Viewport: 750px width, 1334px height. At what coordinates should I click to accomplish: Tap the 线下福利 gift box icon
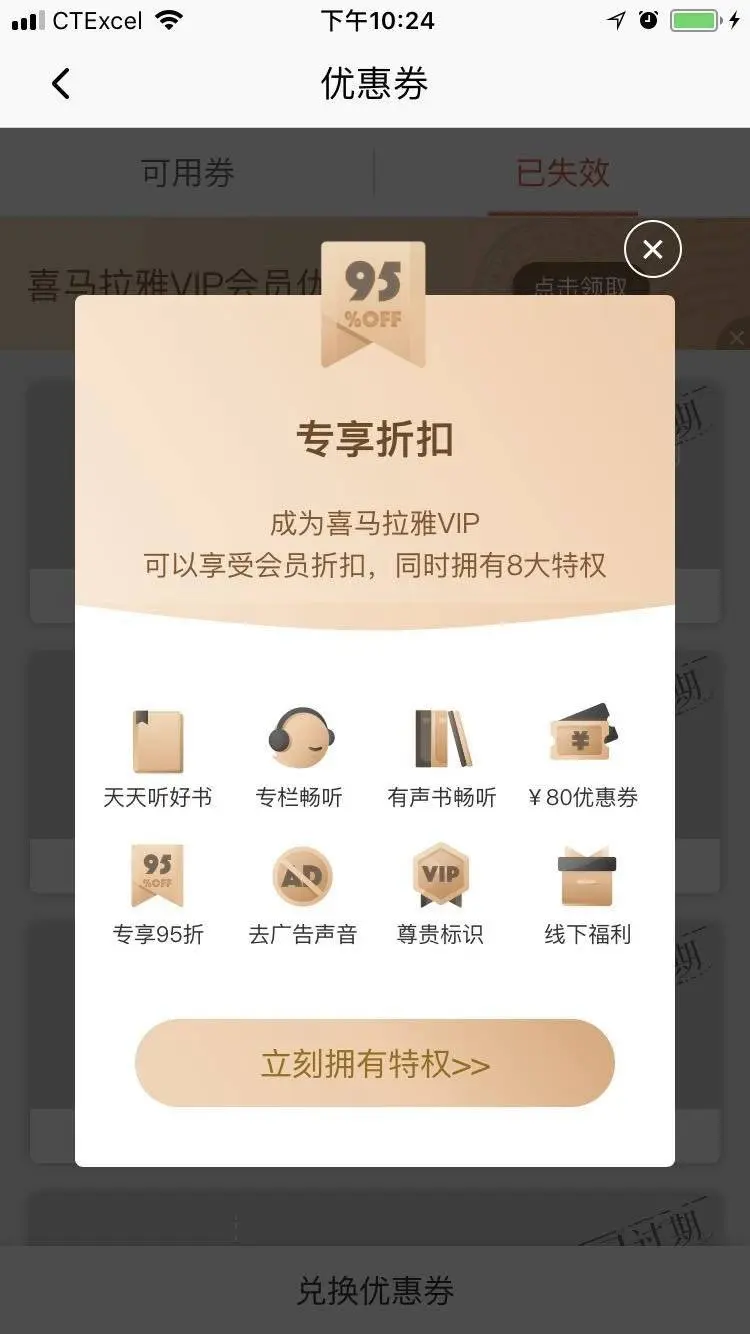click(x=585, y=877)
